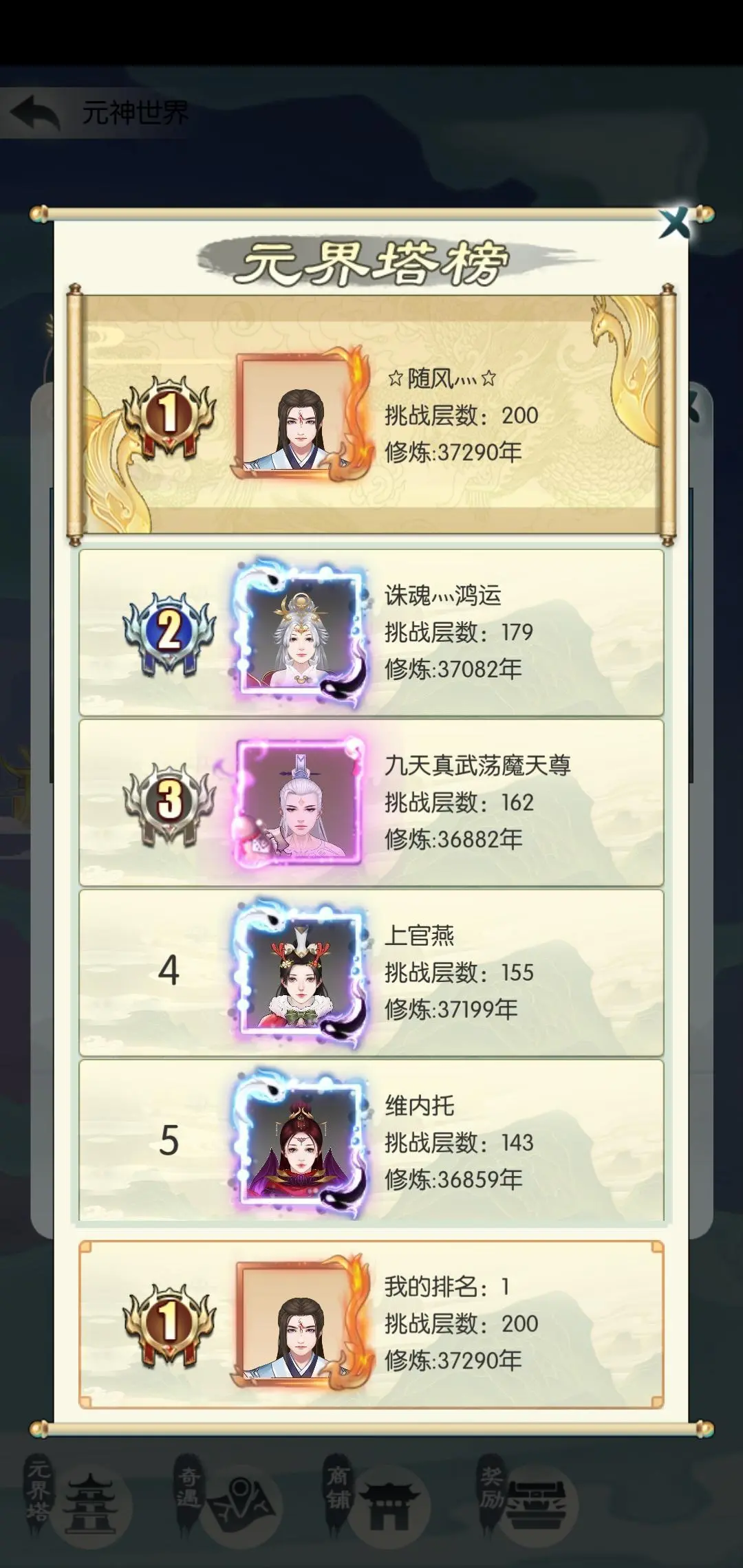Close the 元界塔榜 ranking popup
This screenshot has height=1568, width=743.
(x=674, y=224)
